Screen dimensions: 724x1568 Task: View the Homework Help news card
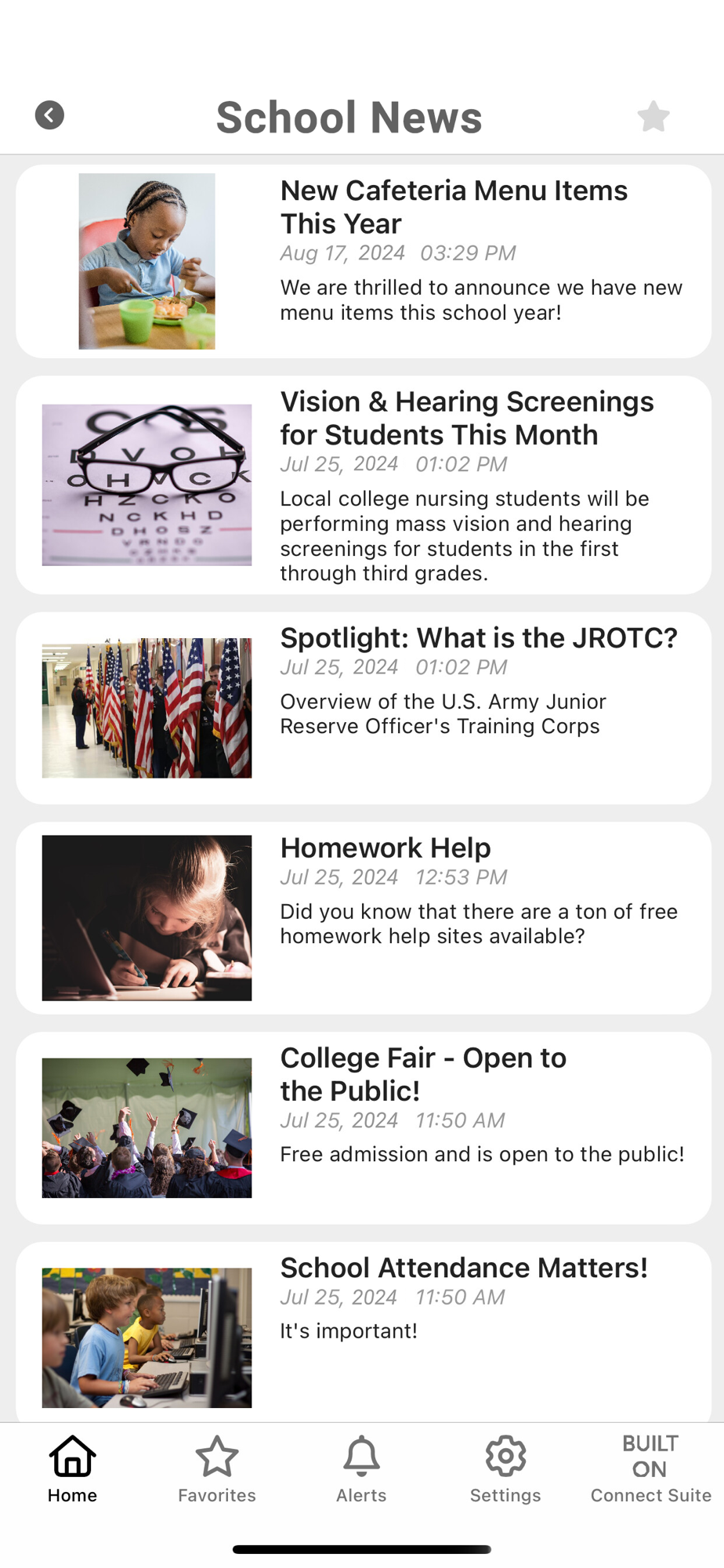[364, 918]
